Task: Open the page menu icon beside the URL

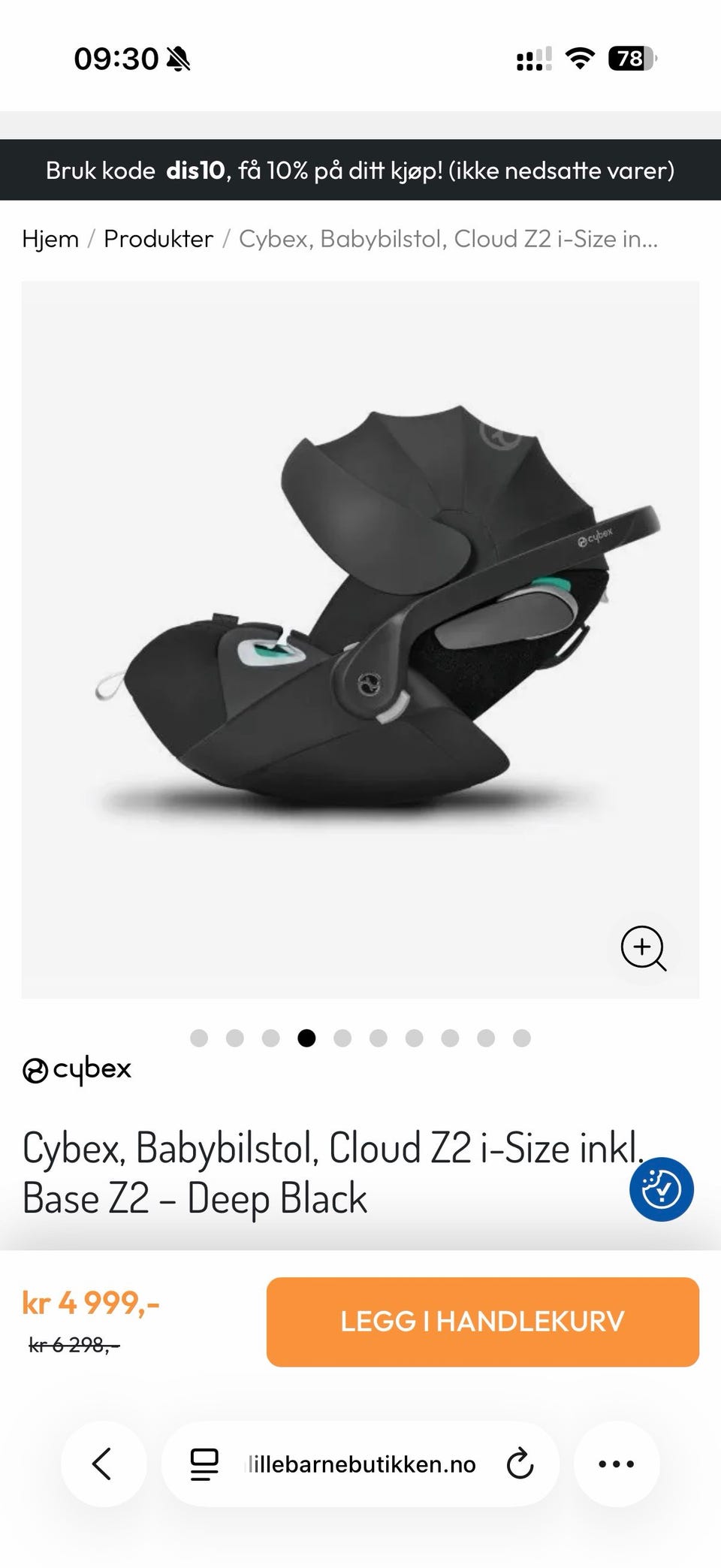Action: pos(204,1464)
